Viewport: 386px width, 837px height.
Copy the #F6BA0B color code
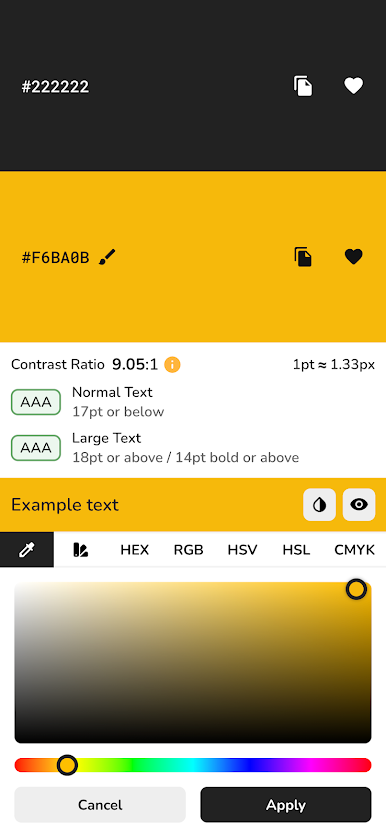pyautogui.click(x=303, y=257)
